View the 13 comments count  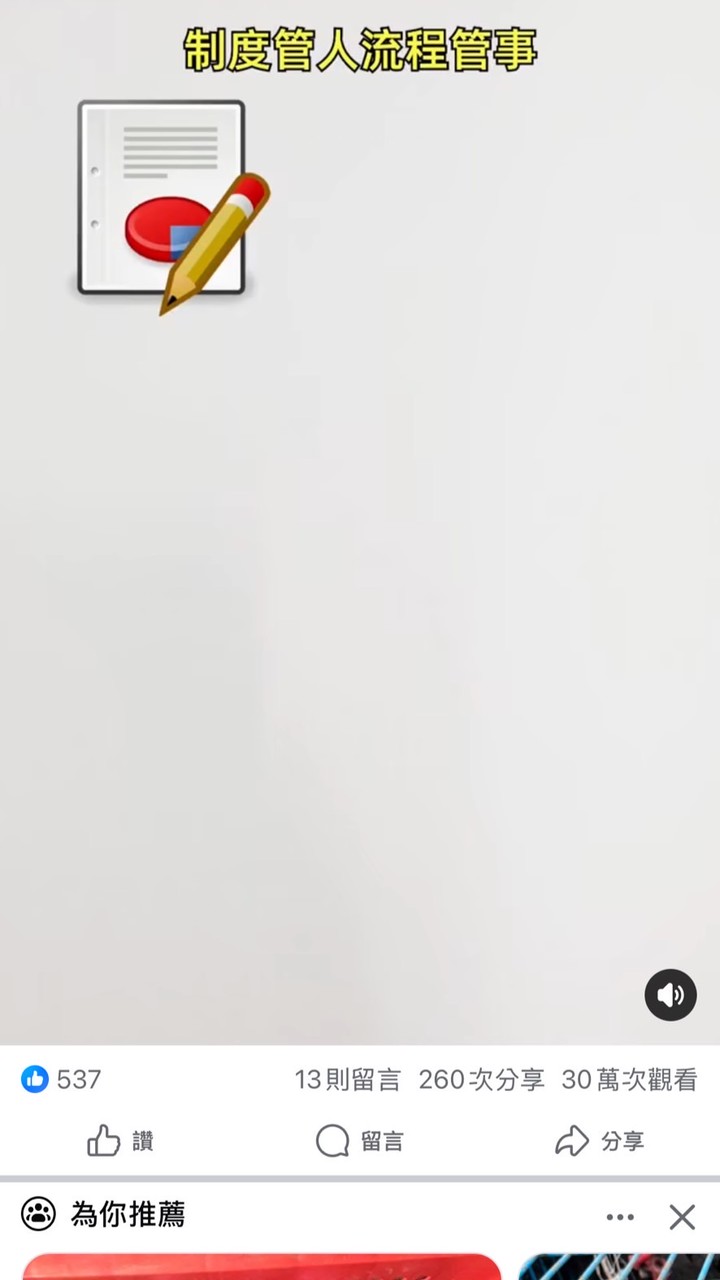click(347, 1080)
